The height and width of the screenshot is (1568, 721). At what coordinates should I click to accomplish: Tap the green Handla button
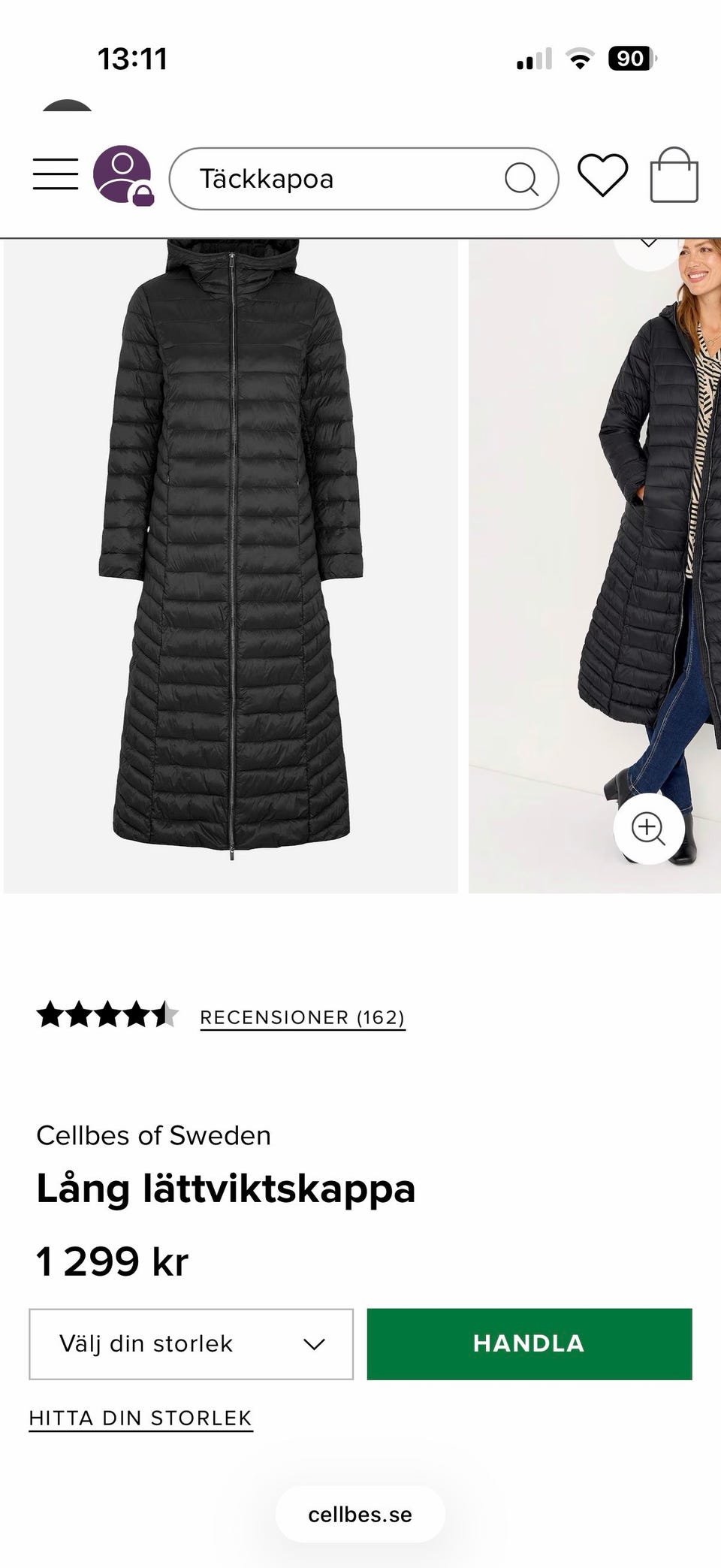(x=529, y=1344)
